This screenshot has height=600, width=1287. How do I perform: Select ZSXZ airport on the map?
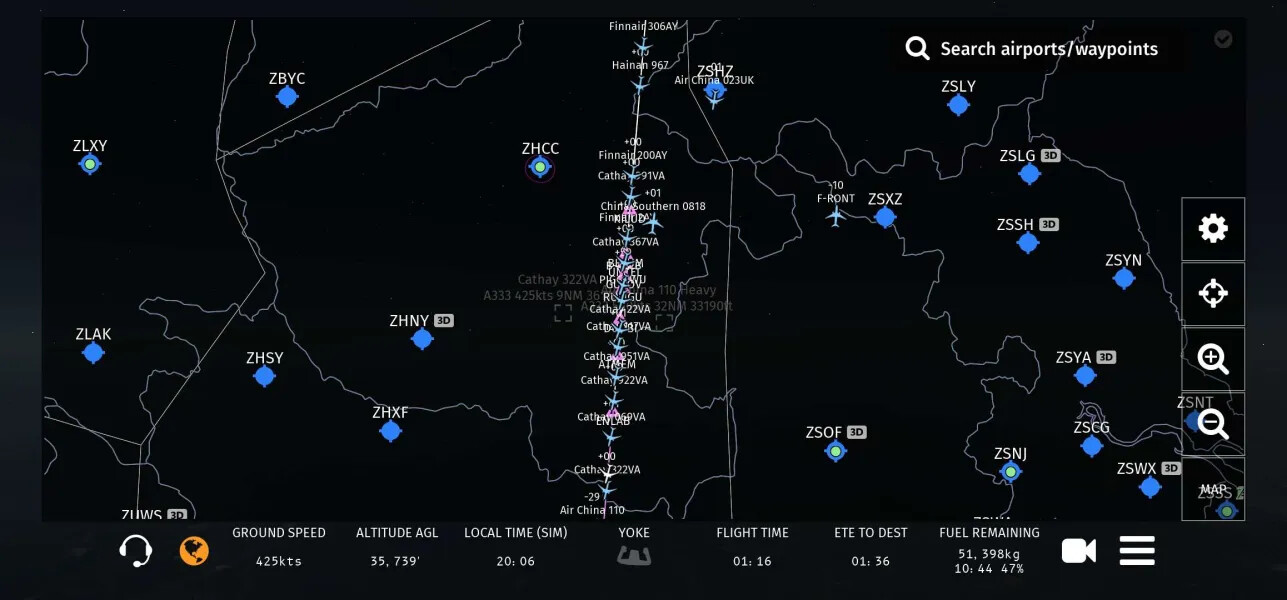coord(885,217)
